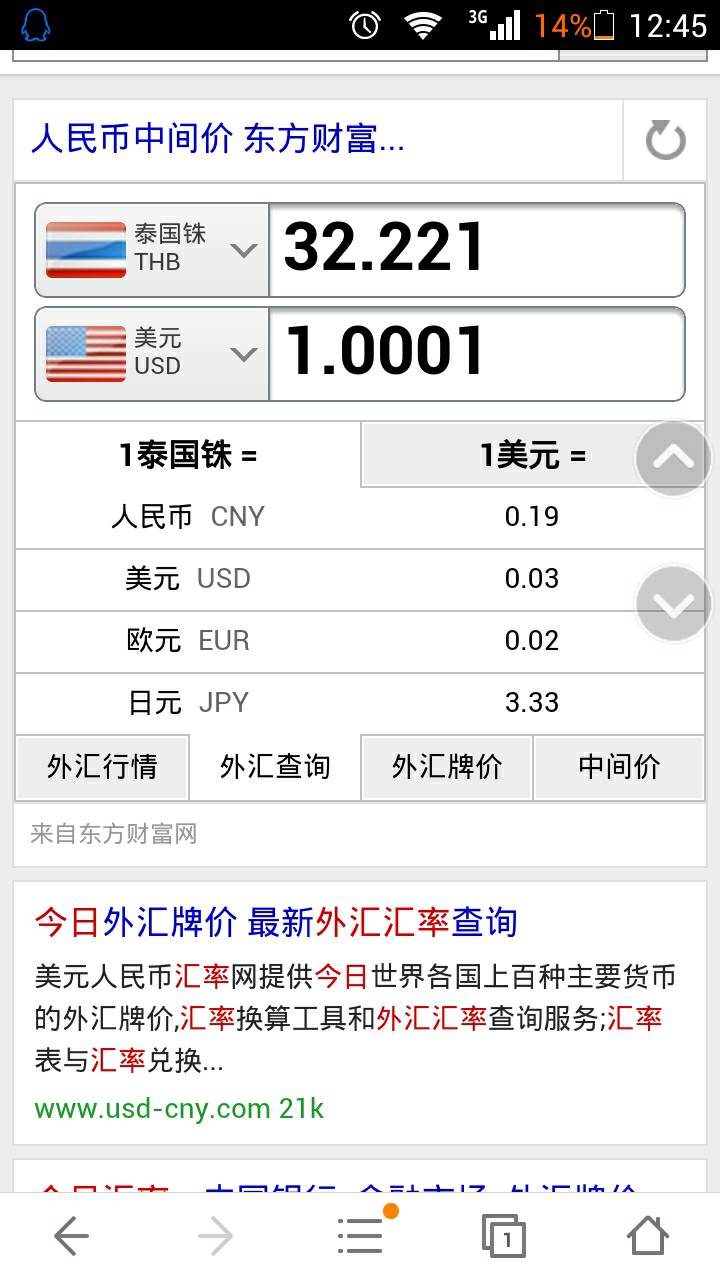This screenshot has height=1280, width=720.
Task: Go back to the previous page
Action: 72,1237
